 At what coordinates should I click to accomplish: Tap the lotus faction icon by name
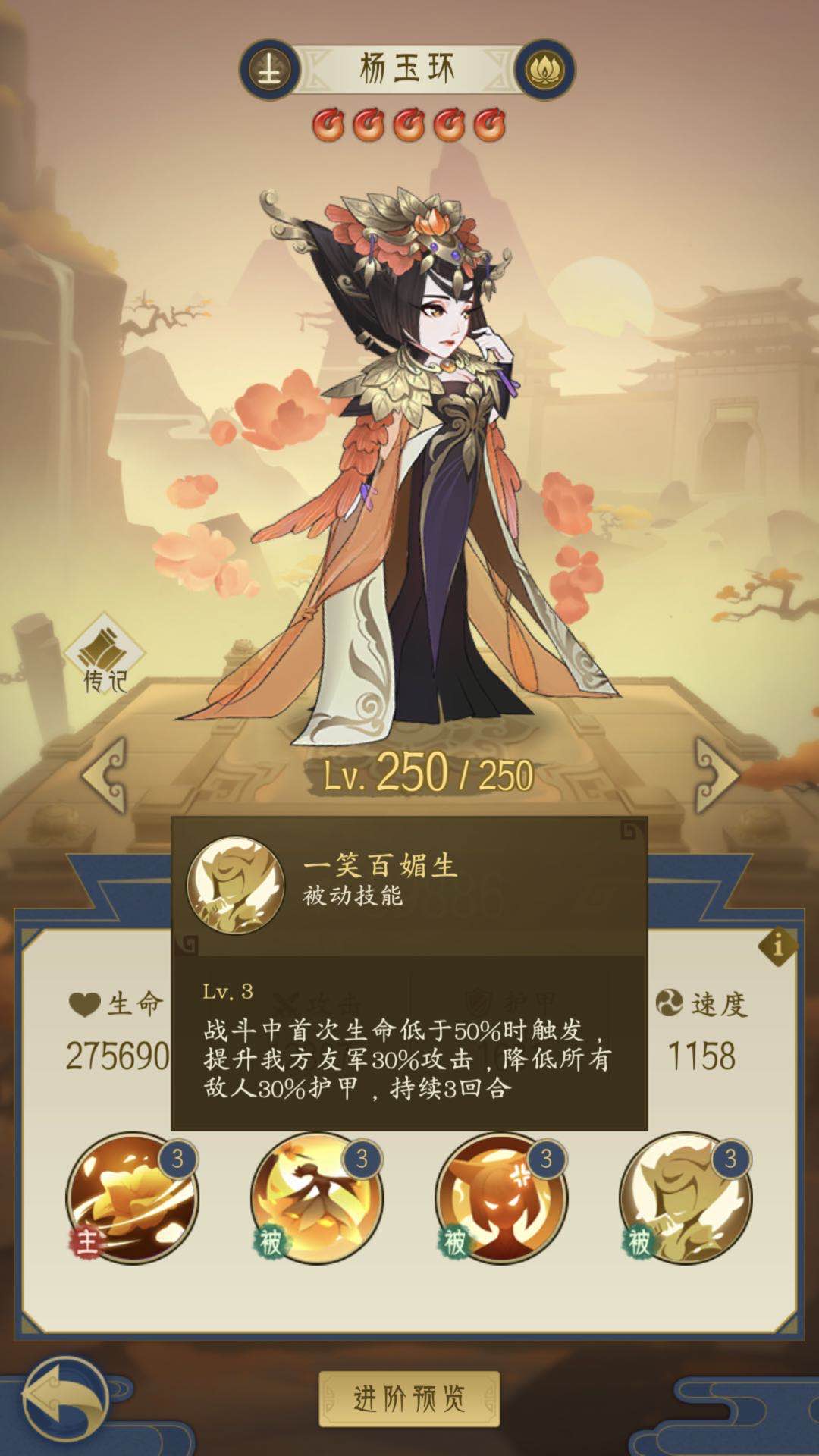coord(544,70)
